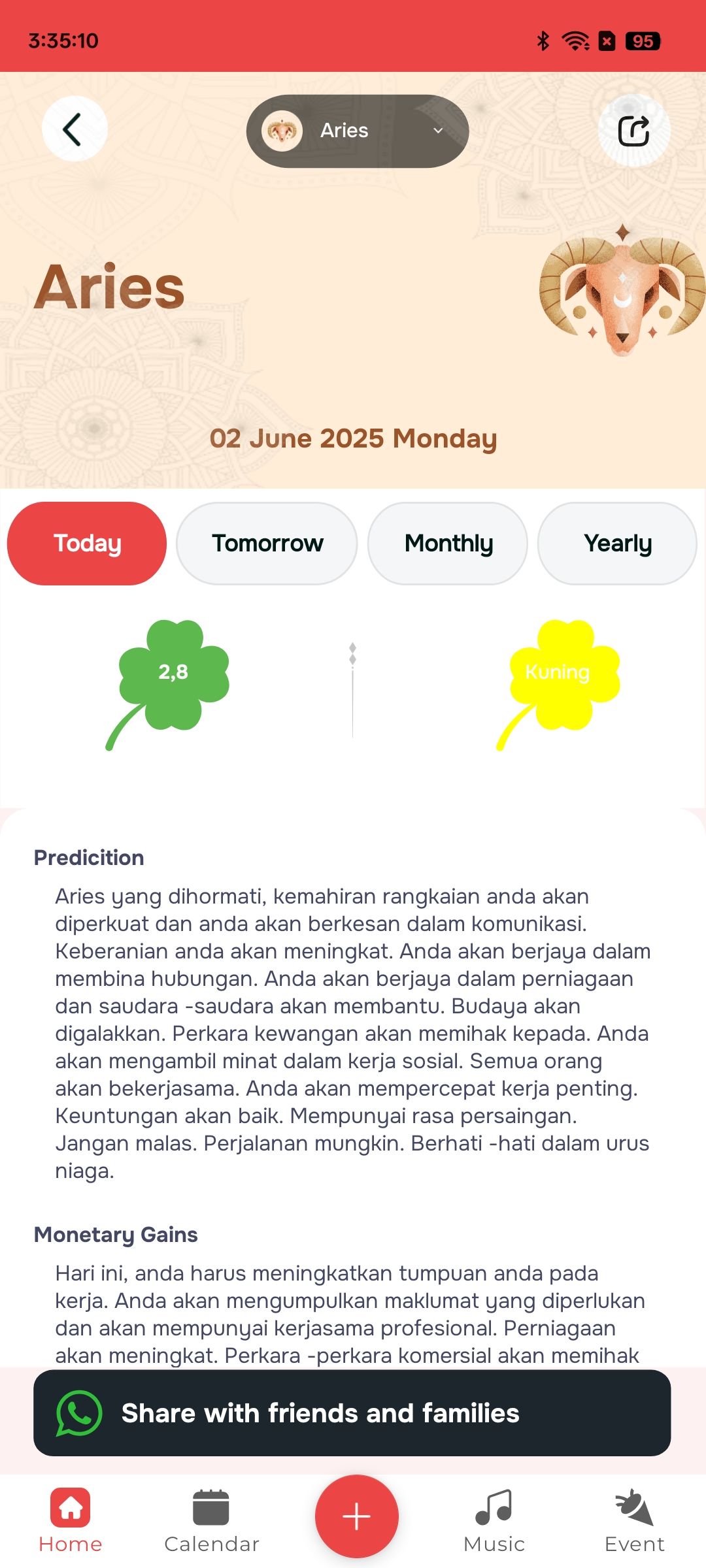Select the Today horoscope tab
Viewport: 706px width, 1568px height.
[x=87, y=544]
